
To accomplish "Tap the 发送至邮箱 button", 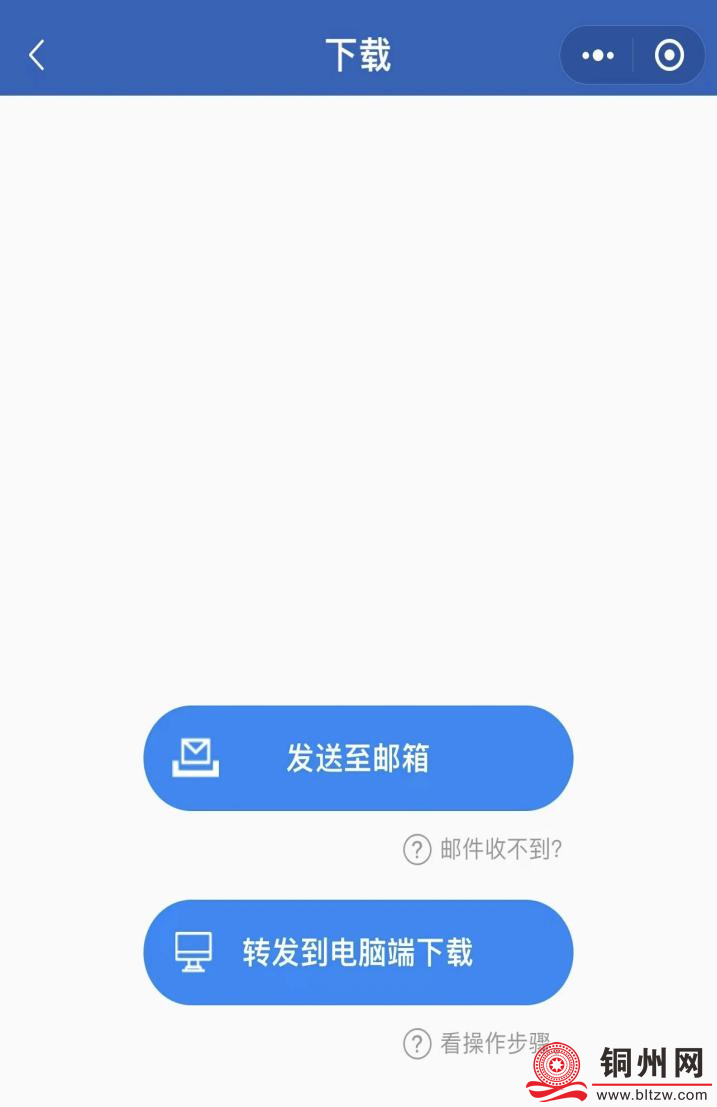I will point(358,758).
